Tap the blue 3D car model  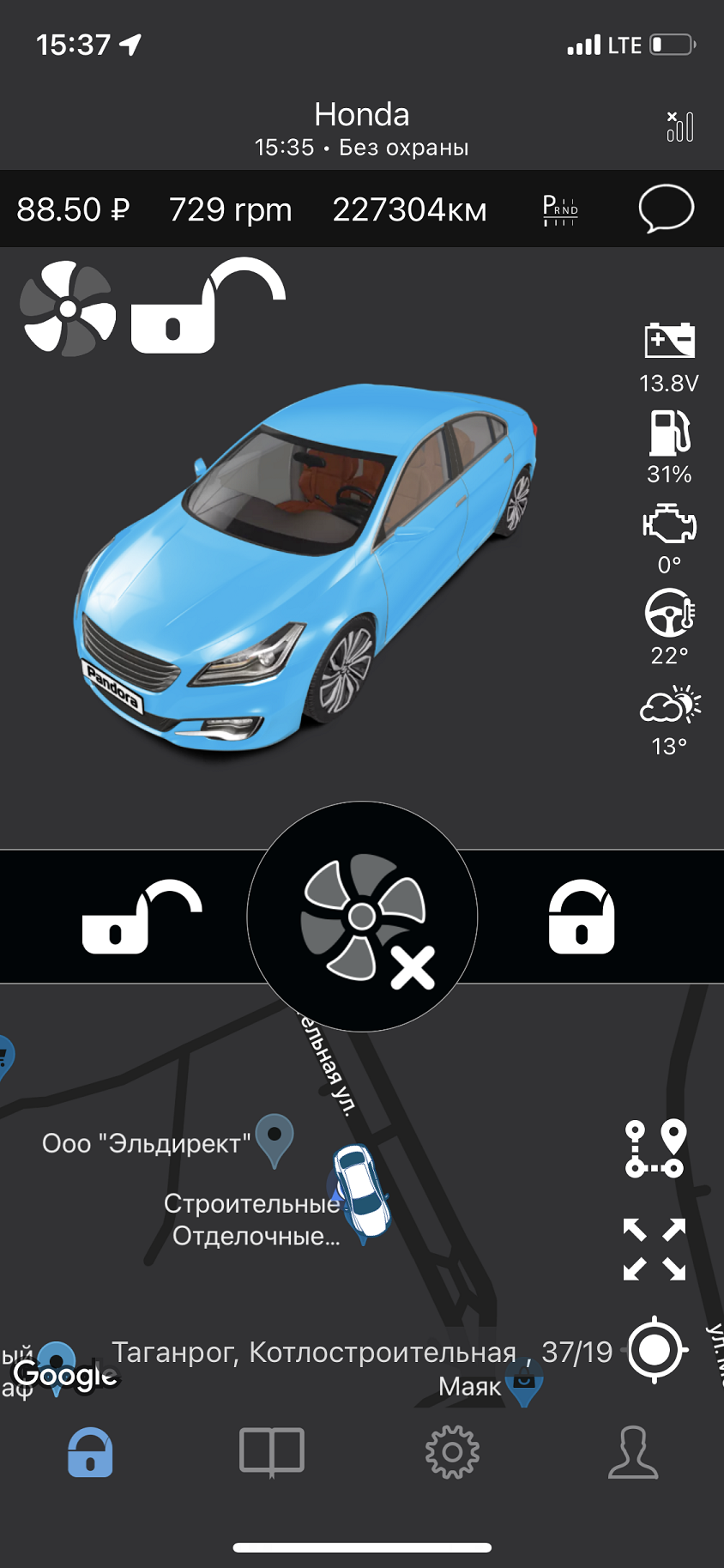click(309, 566)
